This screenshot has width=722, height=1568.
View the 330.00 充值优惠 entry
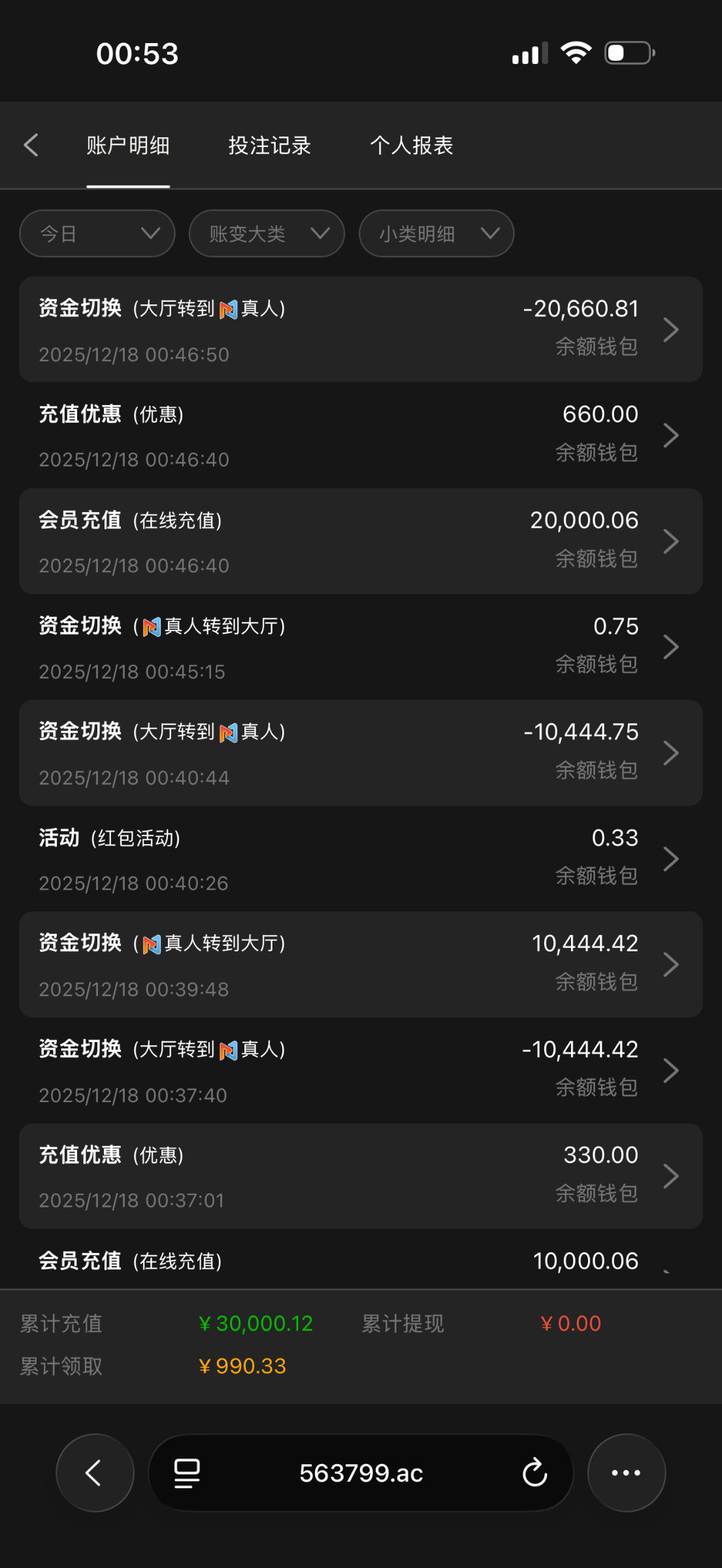pyautogui.click(x=361, y=1176)
